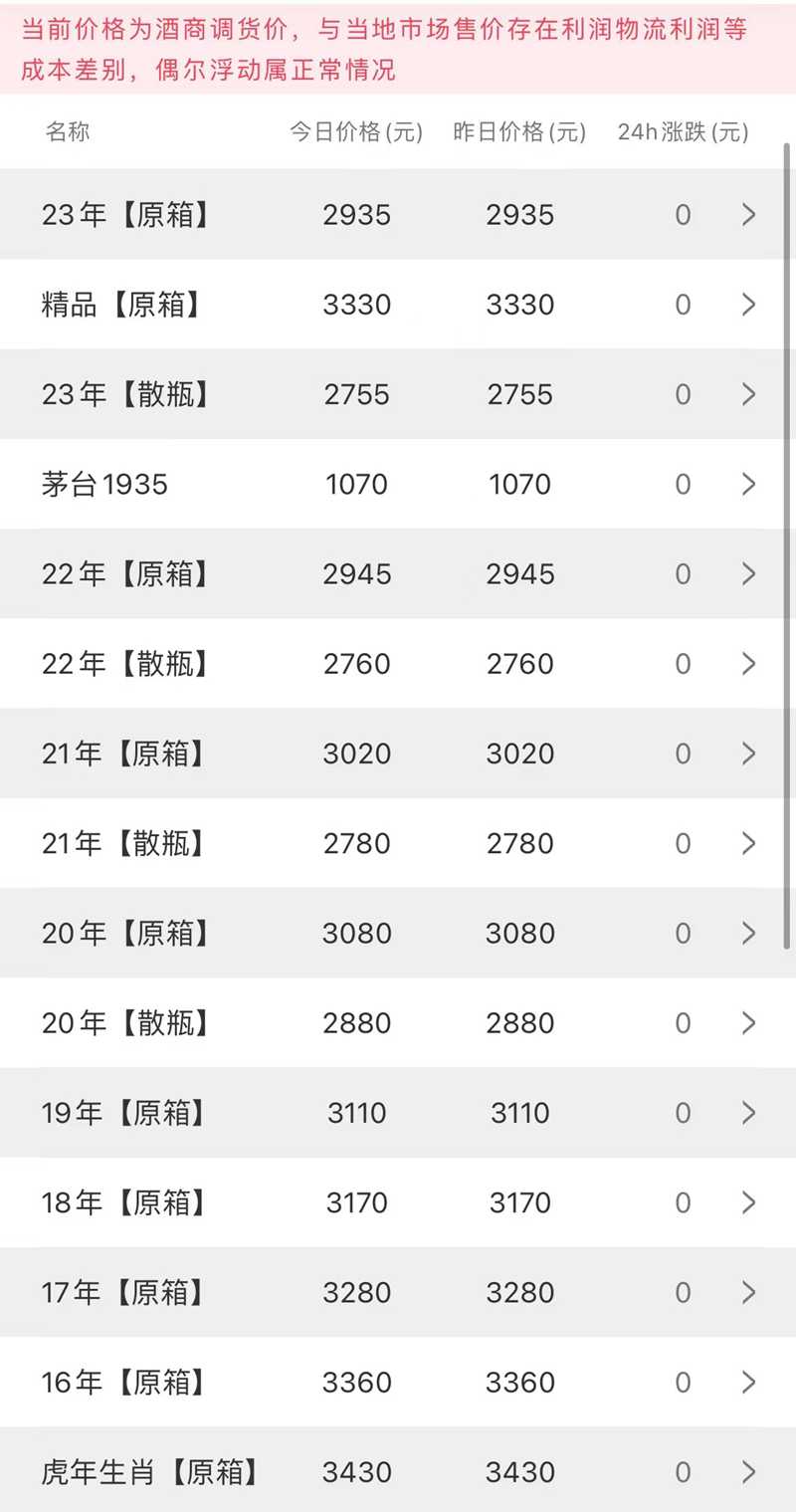Select the 20年【原箱】 entry
Screen dimensions: 796x1512
coord(398,934)
